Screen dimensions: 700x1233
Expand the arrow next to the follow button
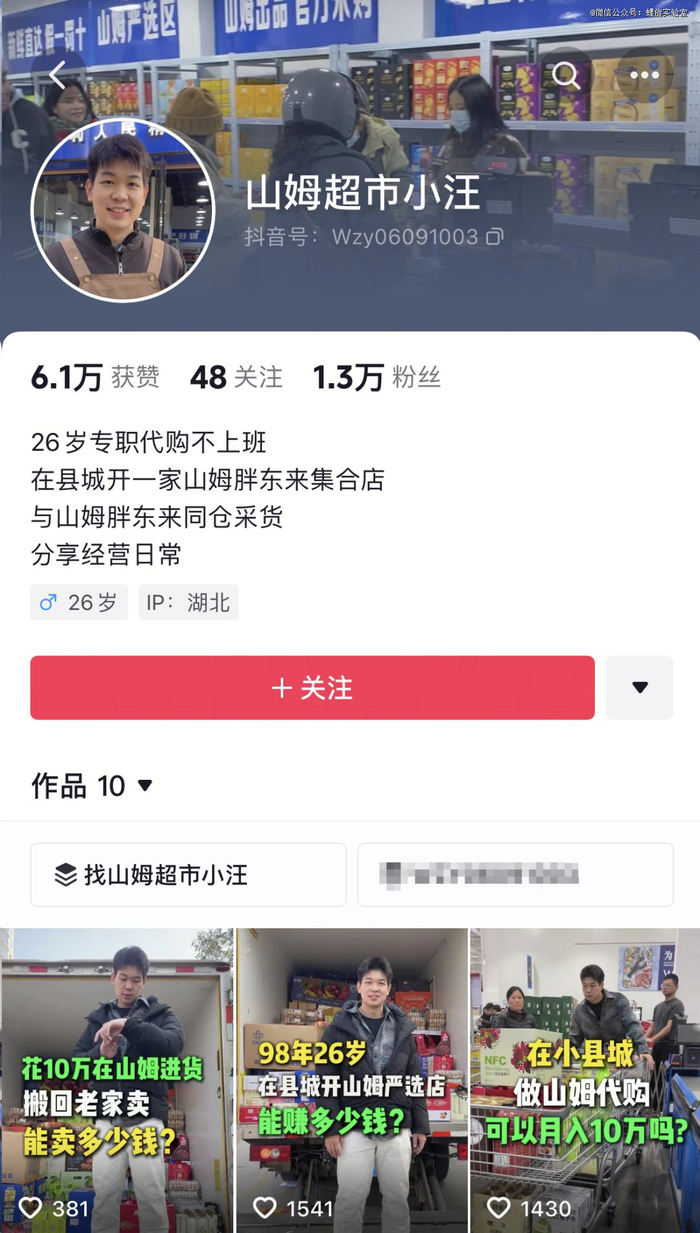click(639, 688)
